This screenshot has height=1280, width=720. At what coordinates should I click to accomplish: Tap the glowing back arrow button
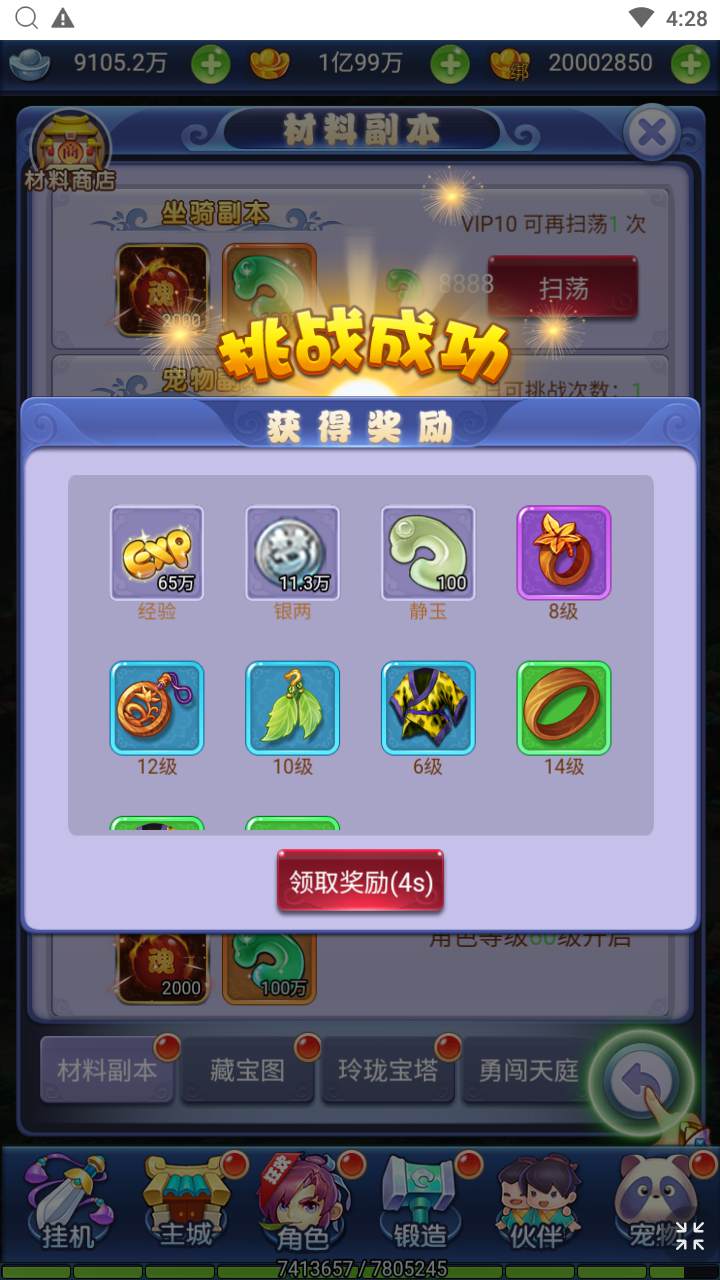(641, 1081)
